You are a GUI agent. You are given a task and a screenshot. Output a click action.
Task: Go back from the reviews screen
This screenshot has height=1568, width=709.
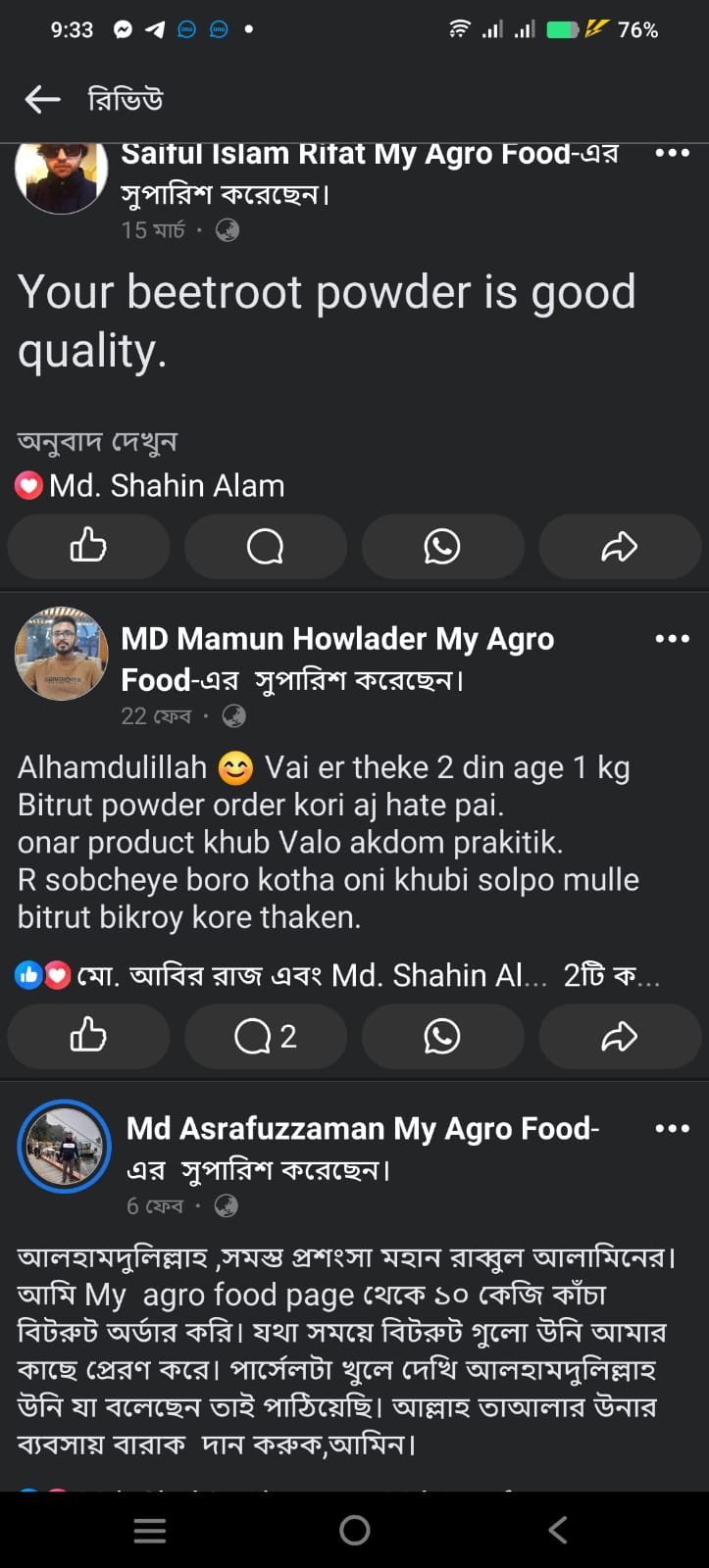tap(42, 99)
